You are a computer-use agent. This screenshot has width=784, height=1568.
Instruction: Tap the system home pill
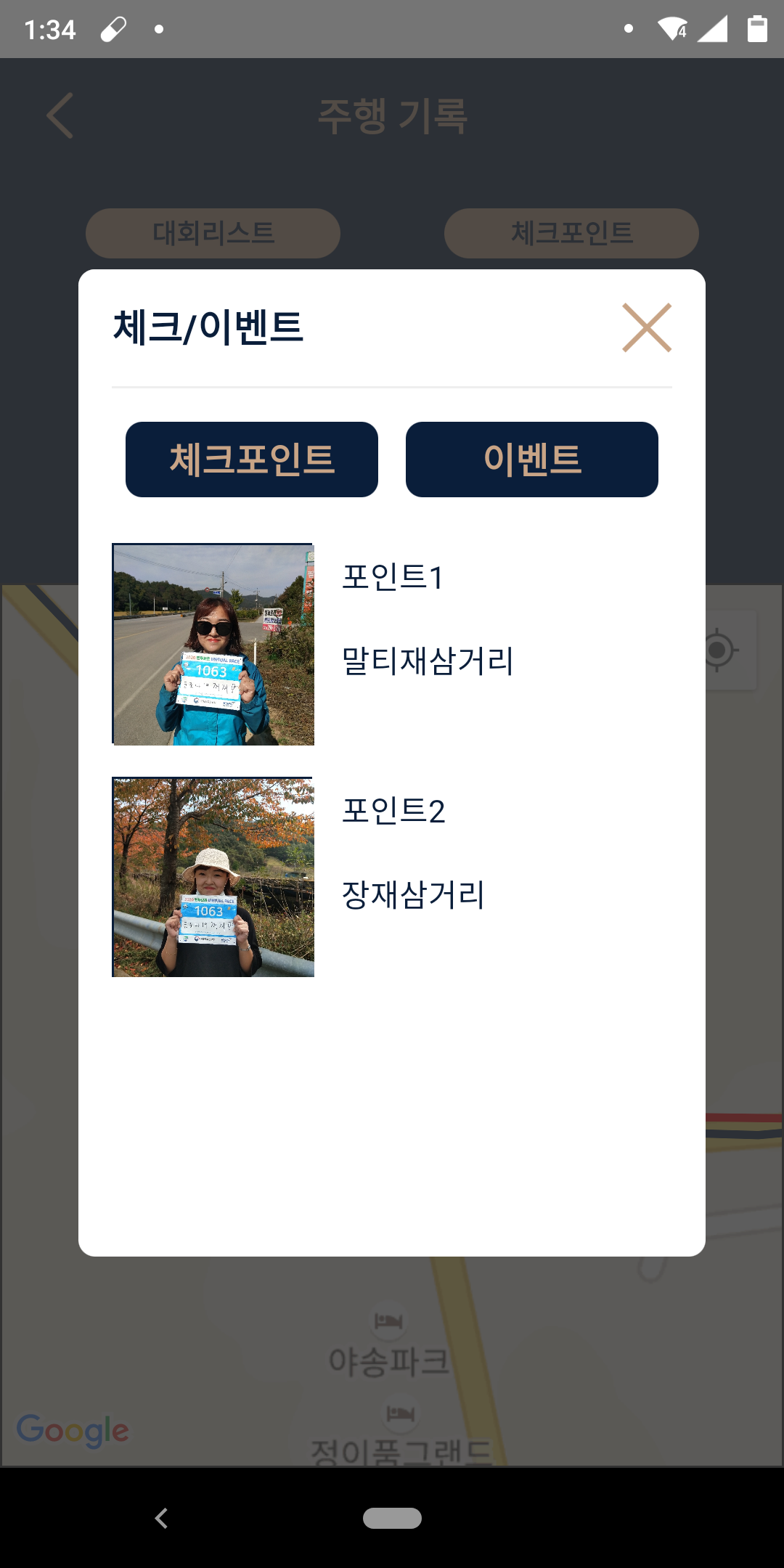click(x=392, y=1518)
